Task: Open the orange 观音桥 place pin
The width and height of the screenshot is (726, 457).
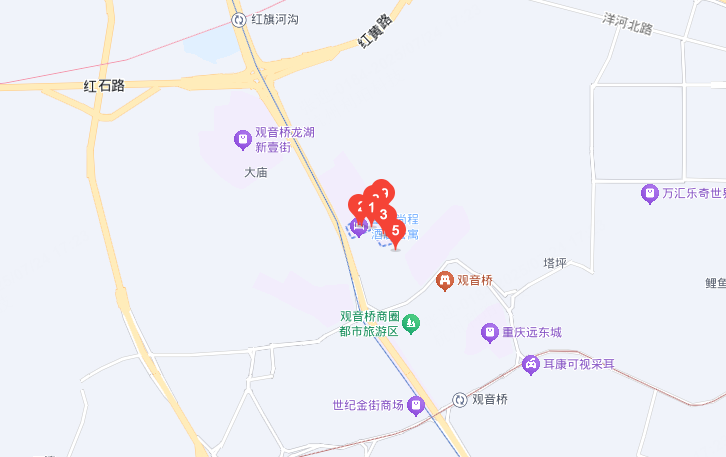Action: tap(444, 281)
